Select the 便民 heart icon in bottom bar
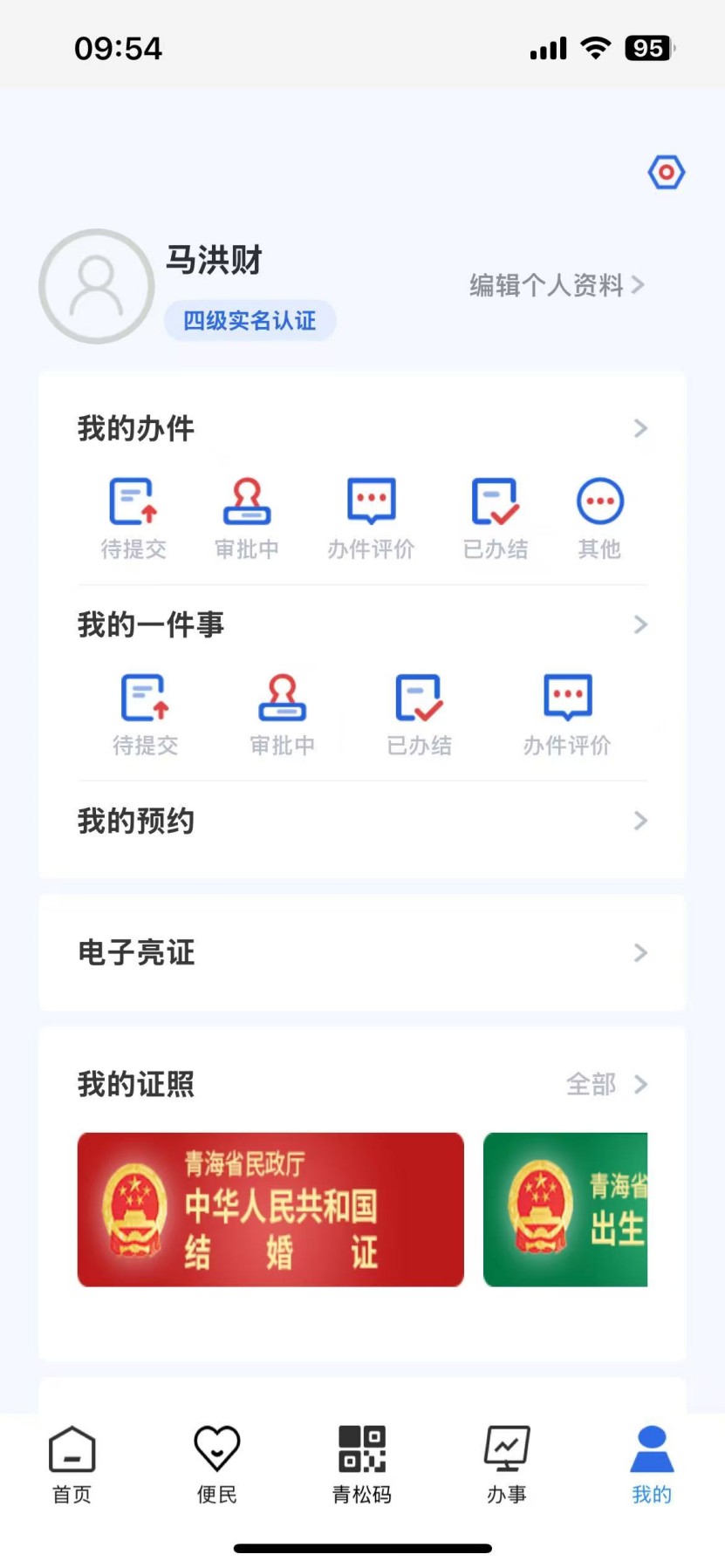This screenshot has height=1568, width=725. point(216,1449)
